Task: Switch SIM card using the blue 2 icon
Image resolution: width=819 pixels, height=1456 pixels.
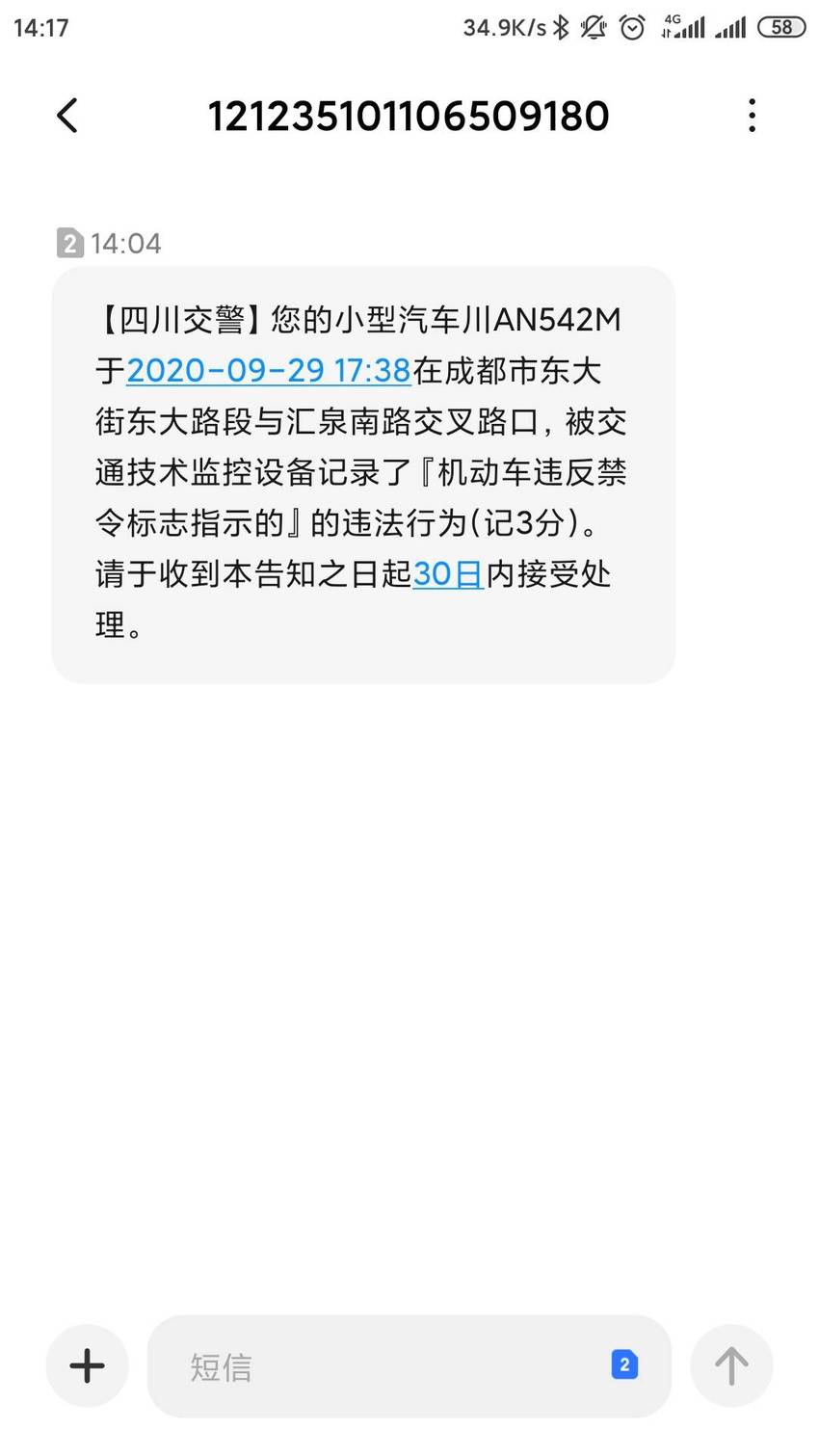Action: pos(624,1364)
